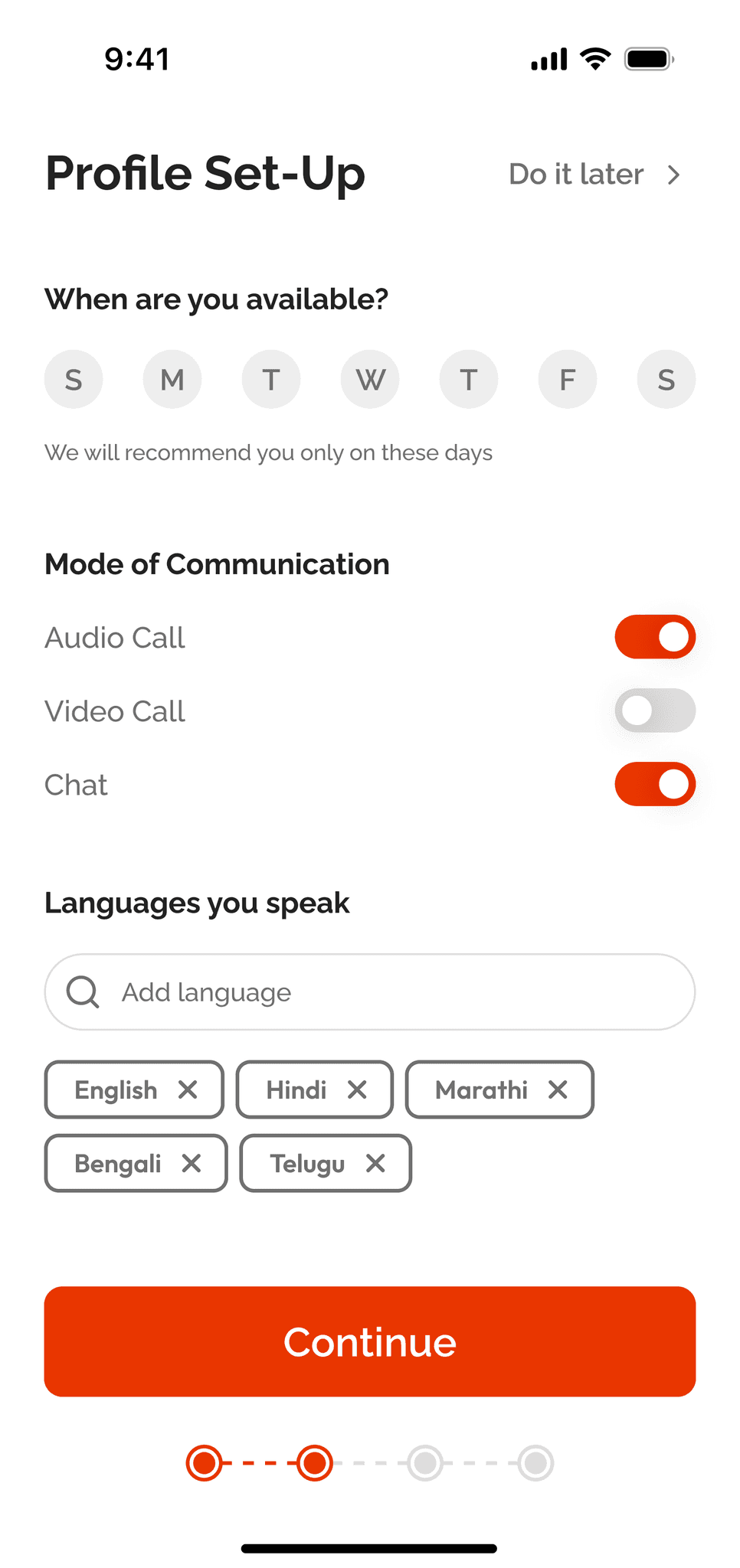Image resolution: width=740 pixels, height=1568 pixels.
Task: Remove Telugu from languages
Action: tap(375, 1163)
